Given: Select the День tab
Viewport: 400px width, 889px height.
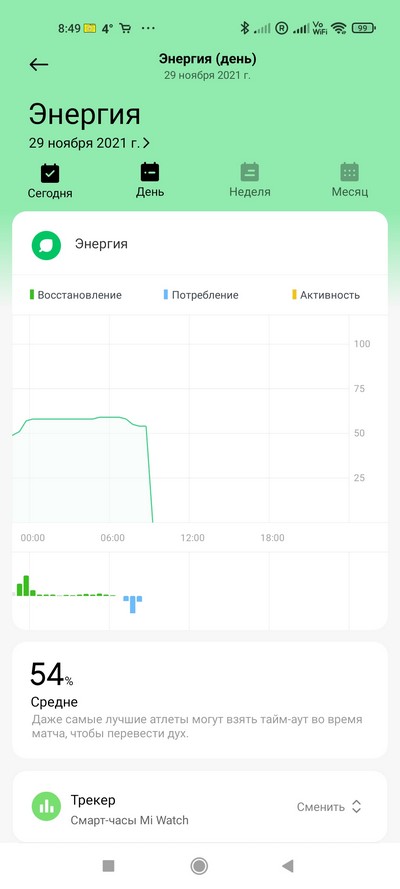Looking at the screenshot, I should [x=150, y=180].
